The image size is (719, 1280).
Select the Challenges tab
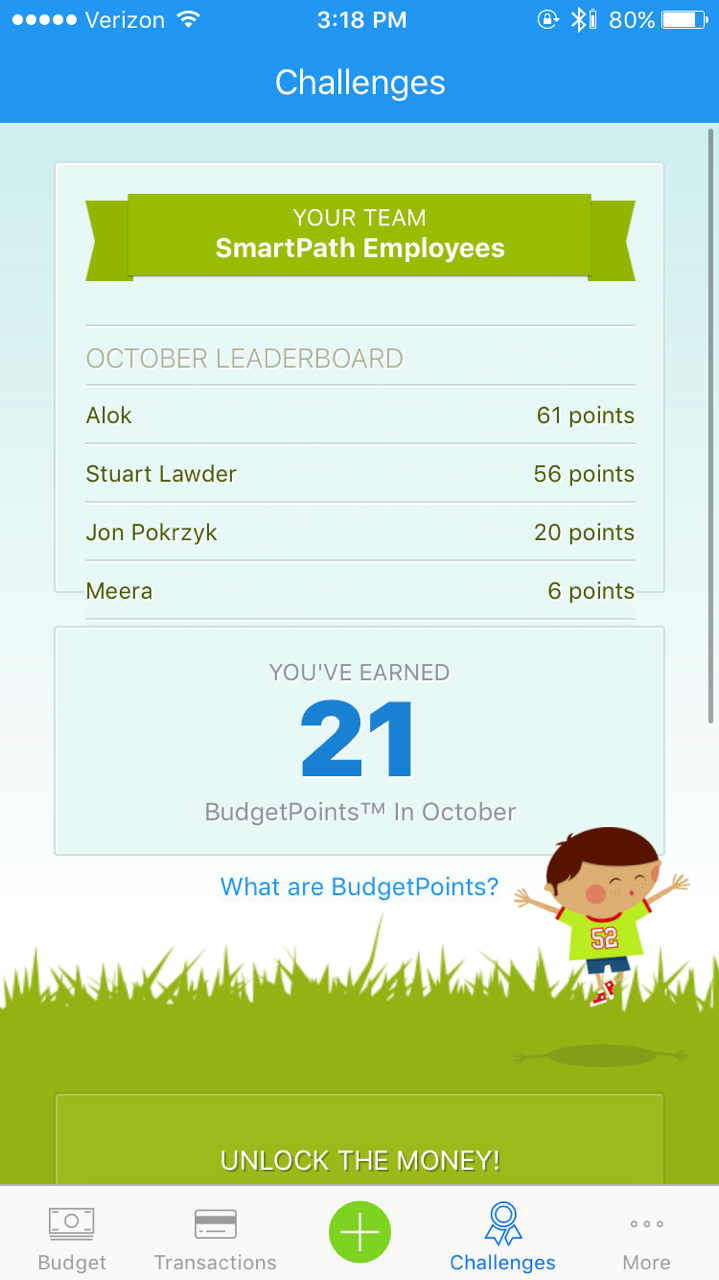(x=502, y=1238)
